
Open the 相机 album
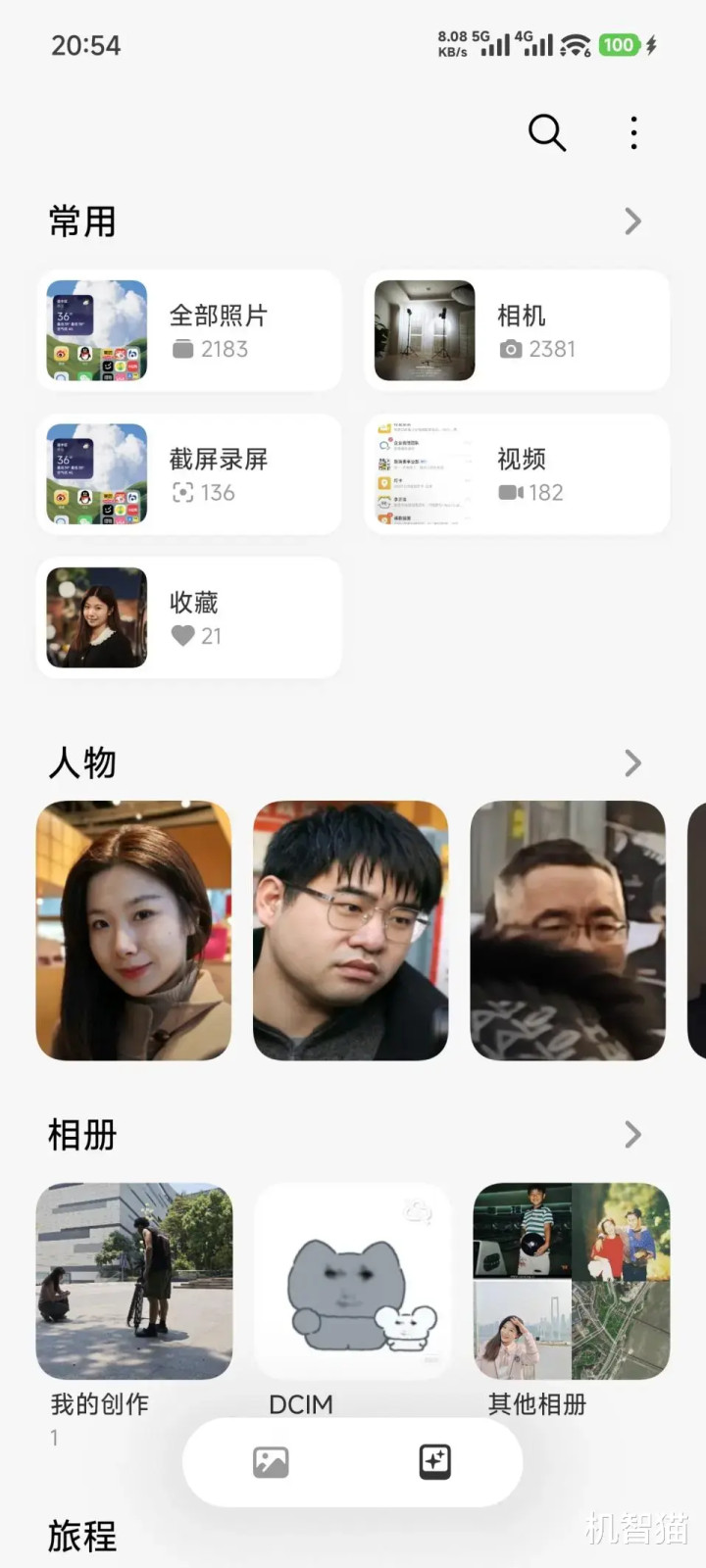pos(517,331)
